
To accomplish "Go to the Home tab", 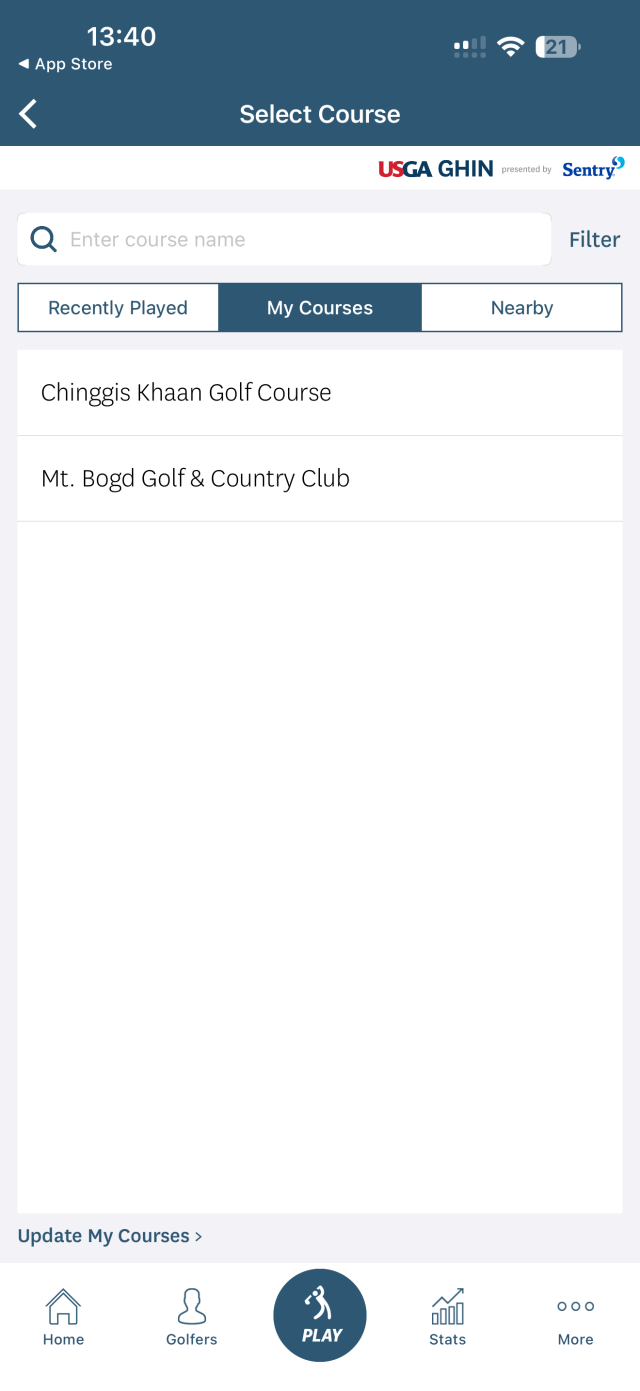I will coord(63,1317).
